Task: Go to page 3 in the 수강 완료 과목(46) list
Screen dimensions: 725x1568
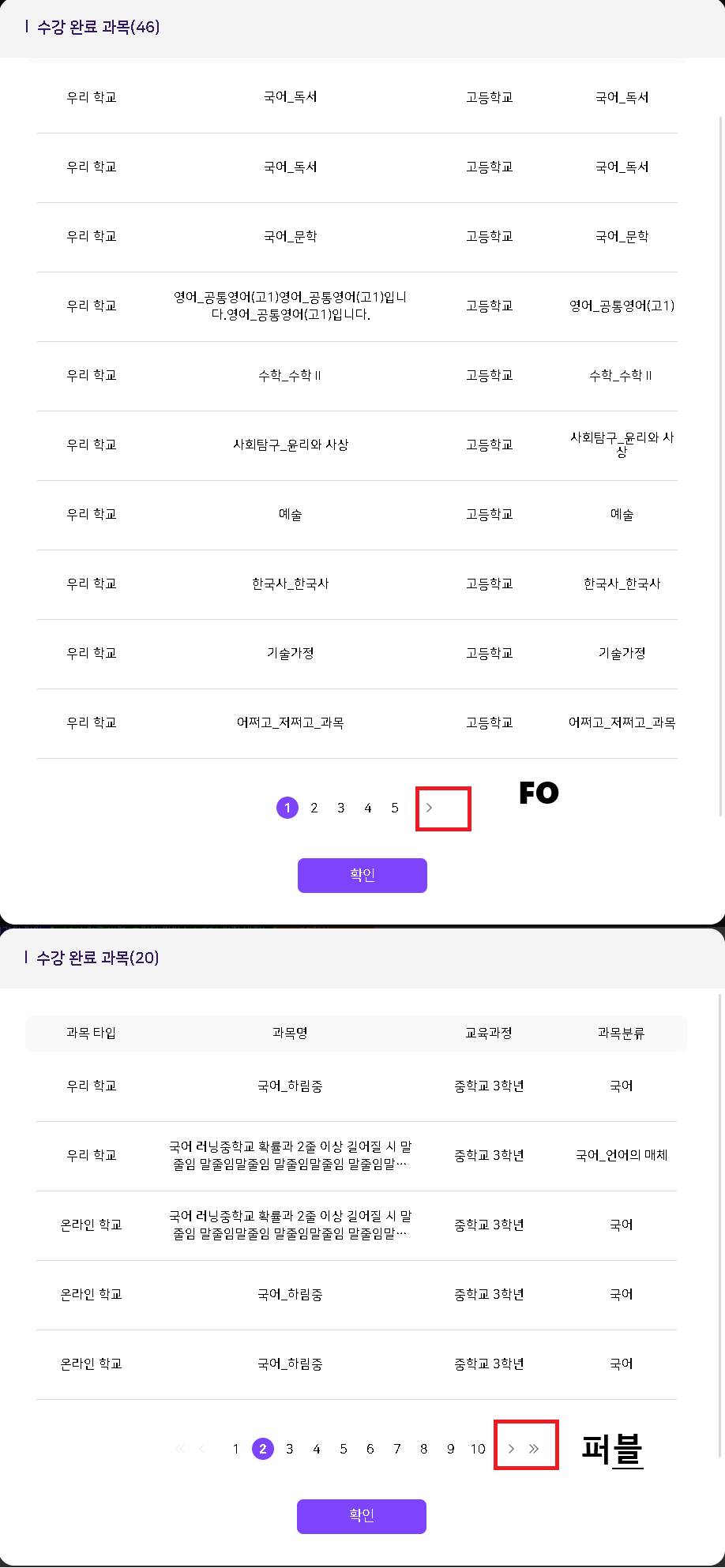Action: (x=341, y=808)
